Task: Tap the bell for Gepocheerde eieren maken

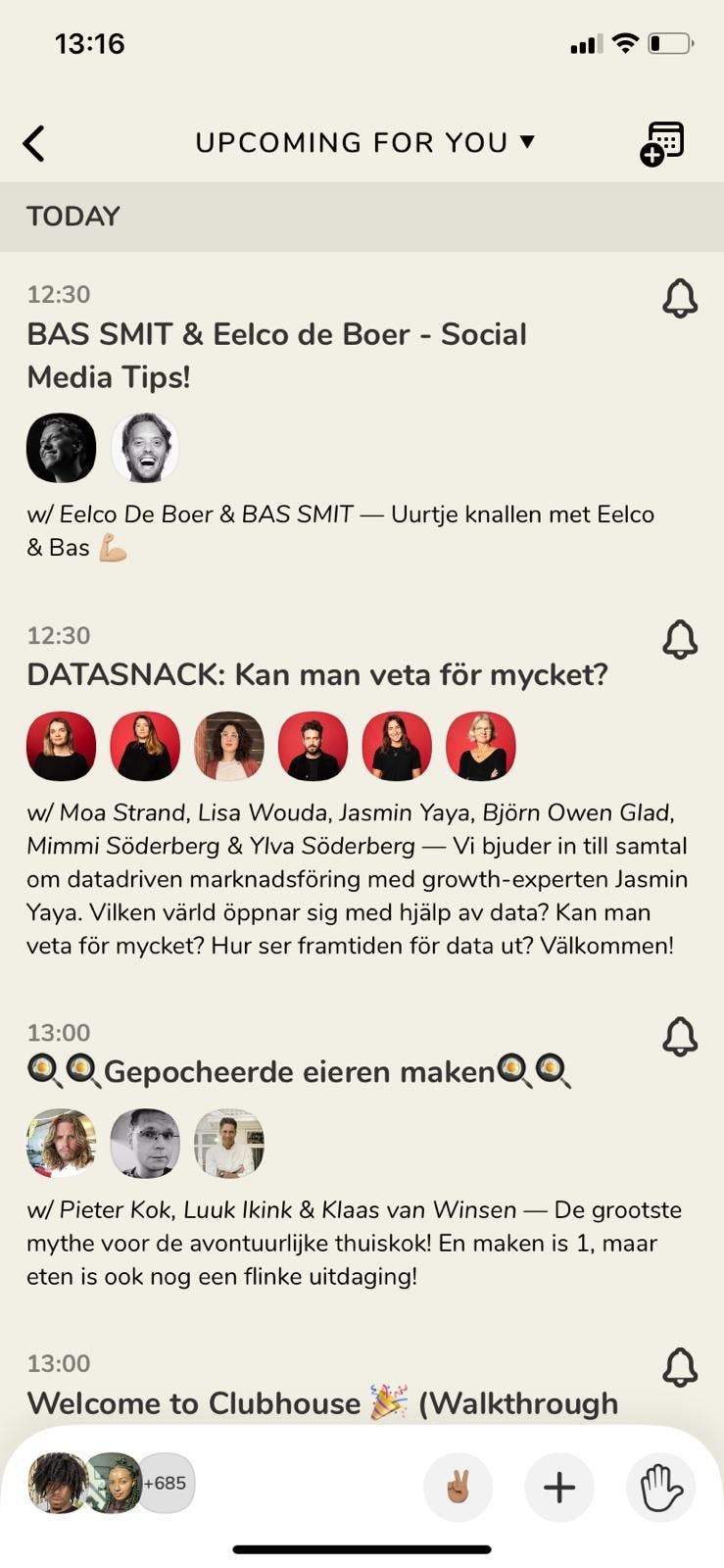Action: tap(680, 1036)
